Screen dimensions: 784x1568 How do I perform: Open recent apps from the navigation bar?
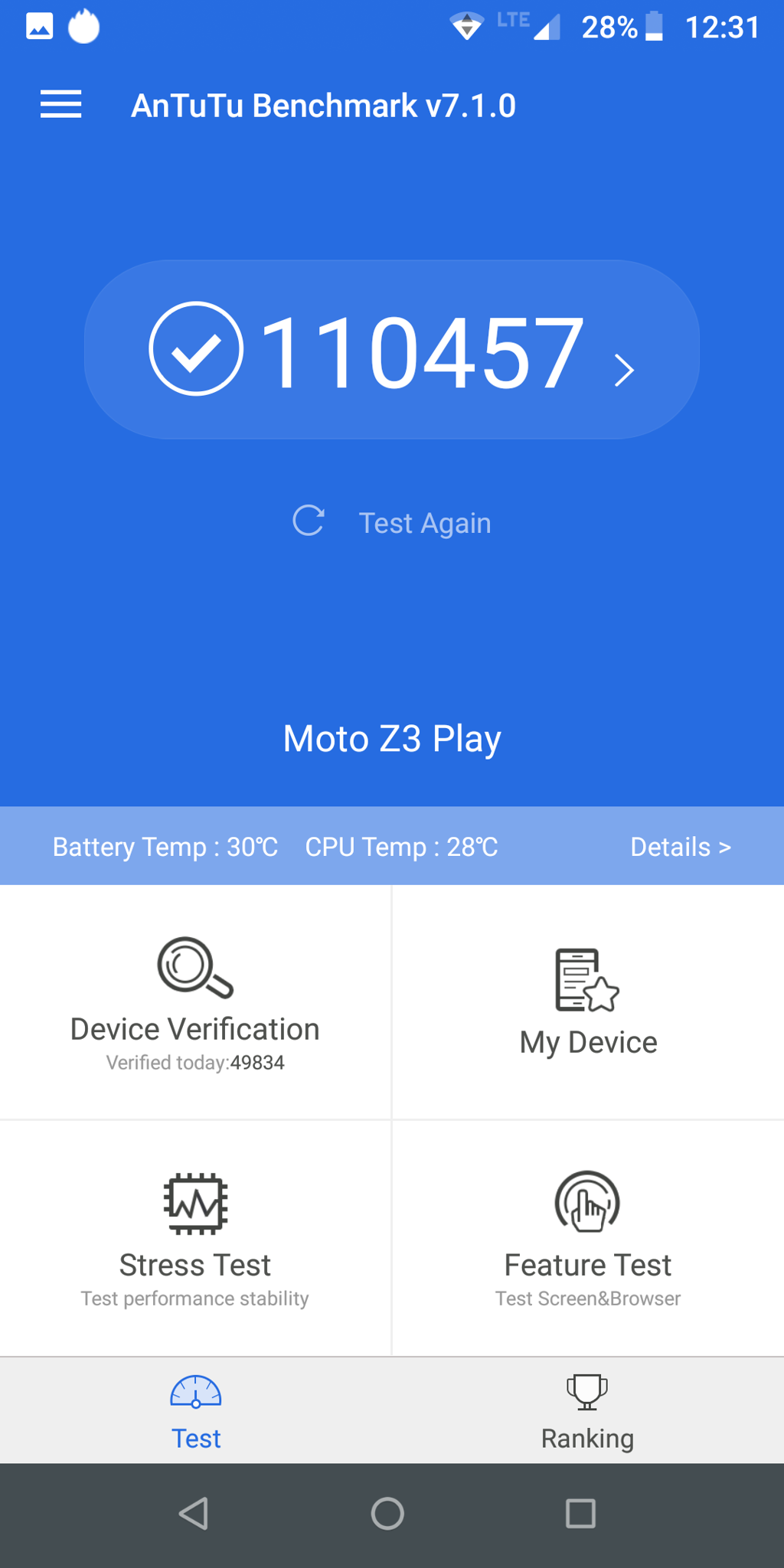pos(580,1514)
